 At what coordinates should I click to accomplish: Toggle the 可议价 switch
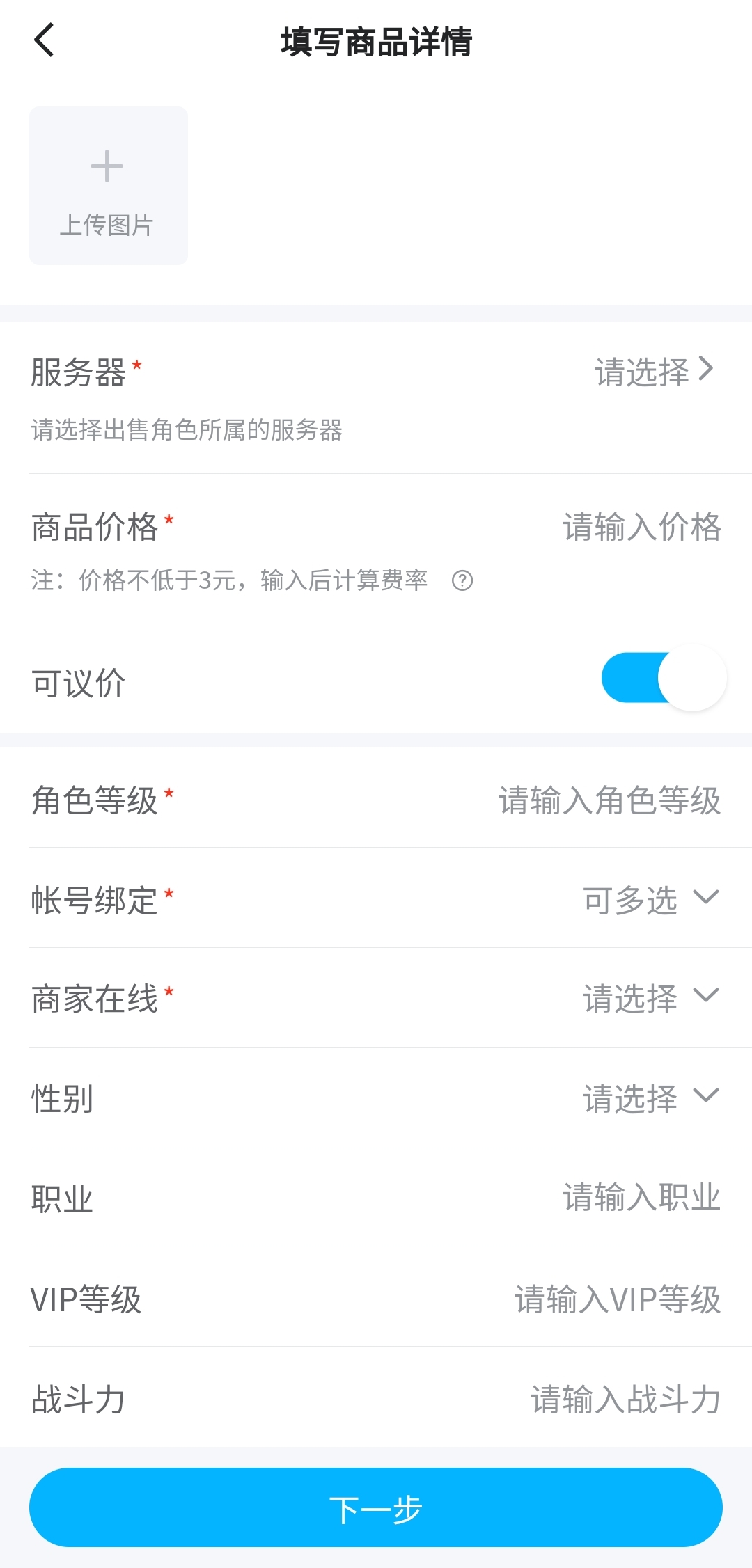point(664,679)
